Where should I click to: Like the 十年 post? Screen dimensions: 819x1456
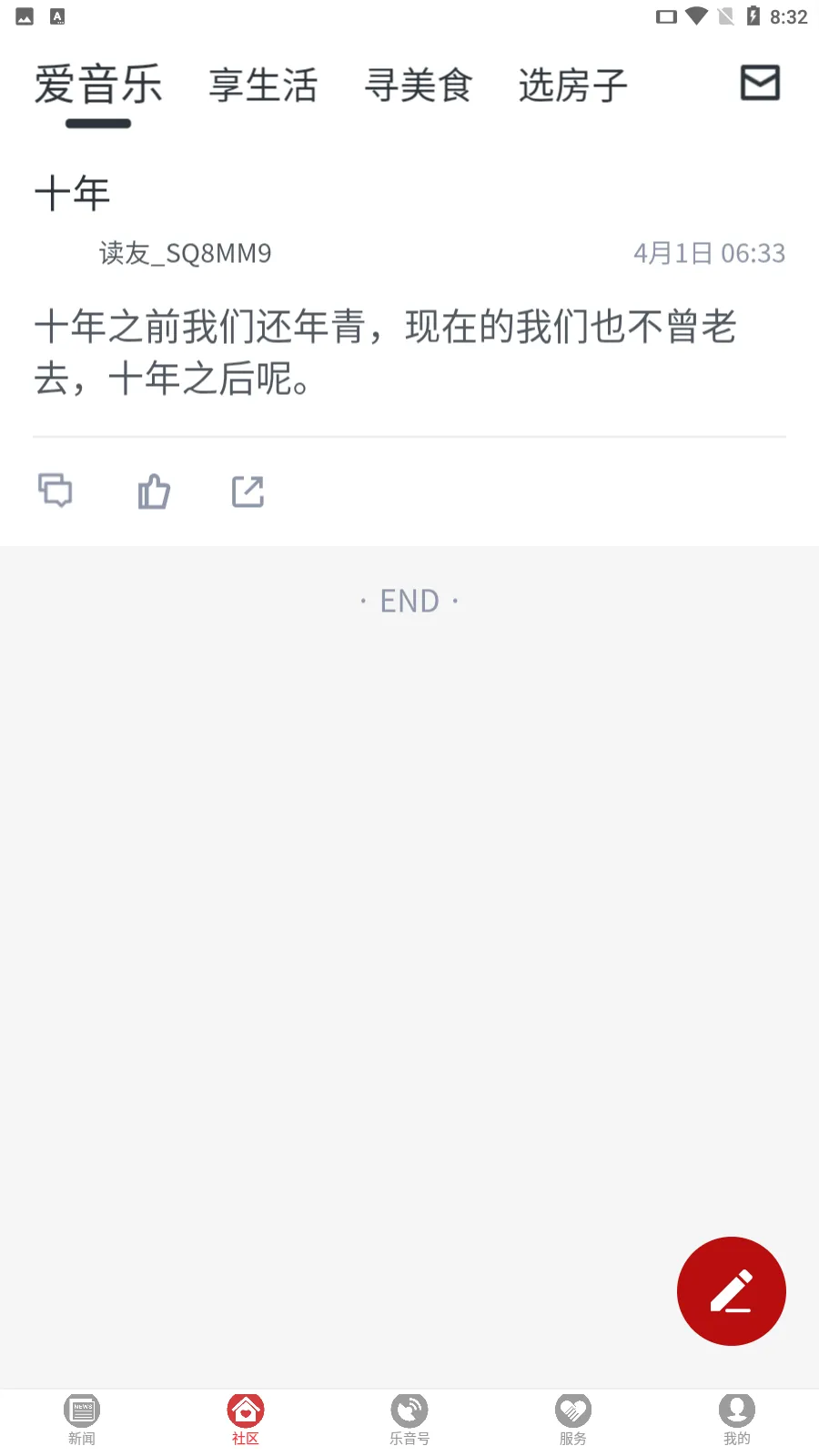154,491
